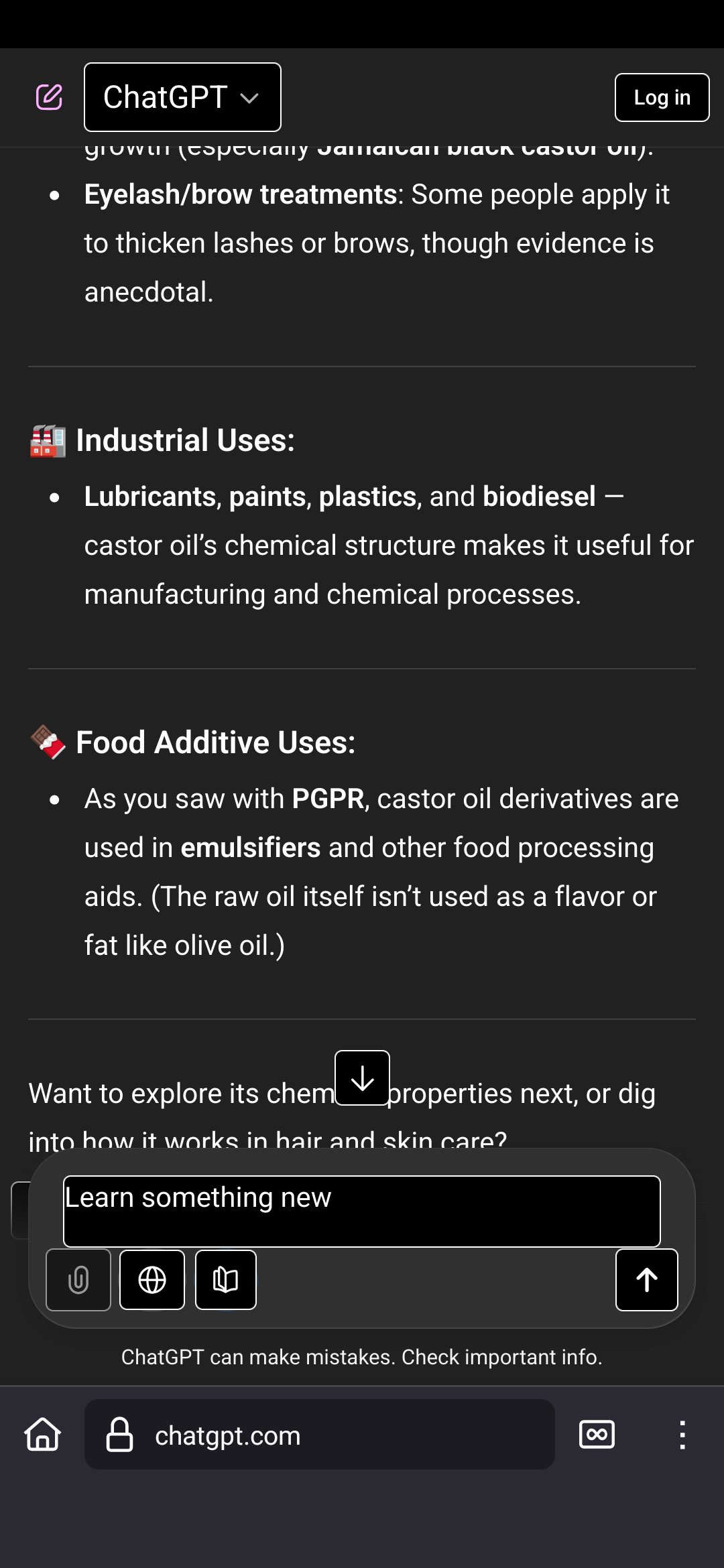This screenshot has height=1568, width=724.
Task: Open the browser's three-dot menu
Action: click(x=682, y=1435)
